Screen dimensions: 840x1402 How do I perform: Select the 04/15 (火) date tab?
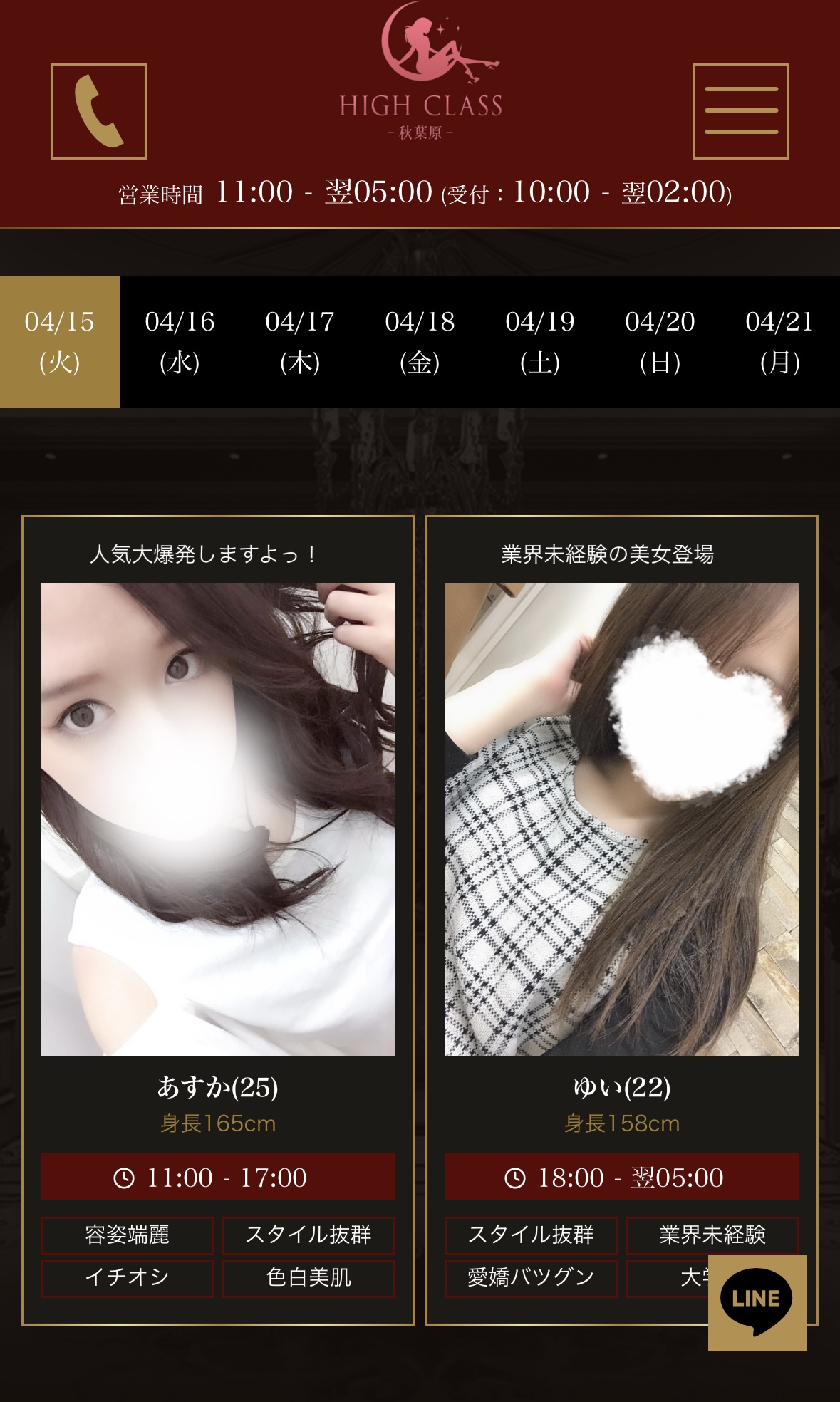[60, 342]
